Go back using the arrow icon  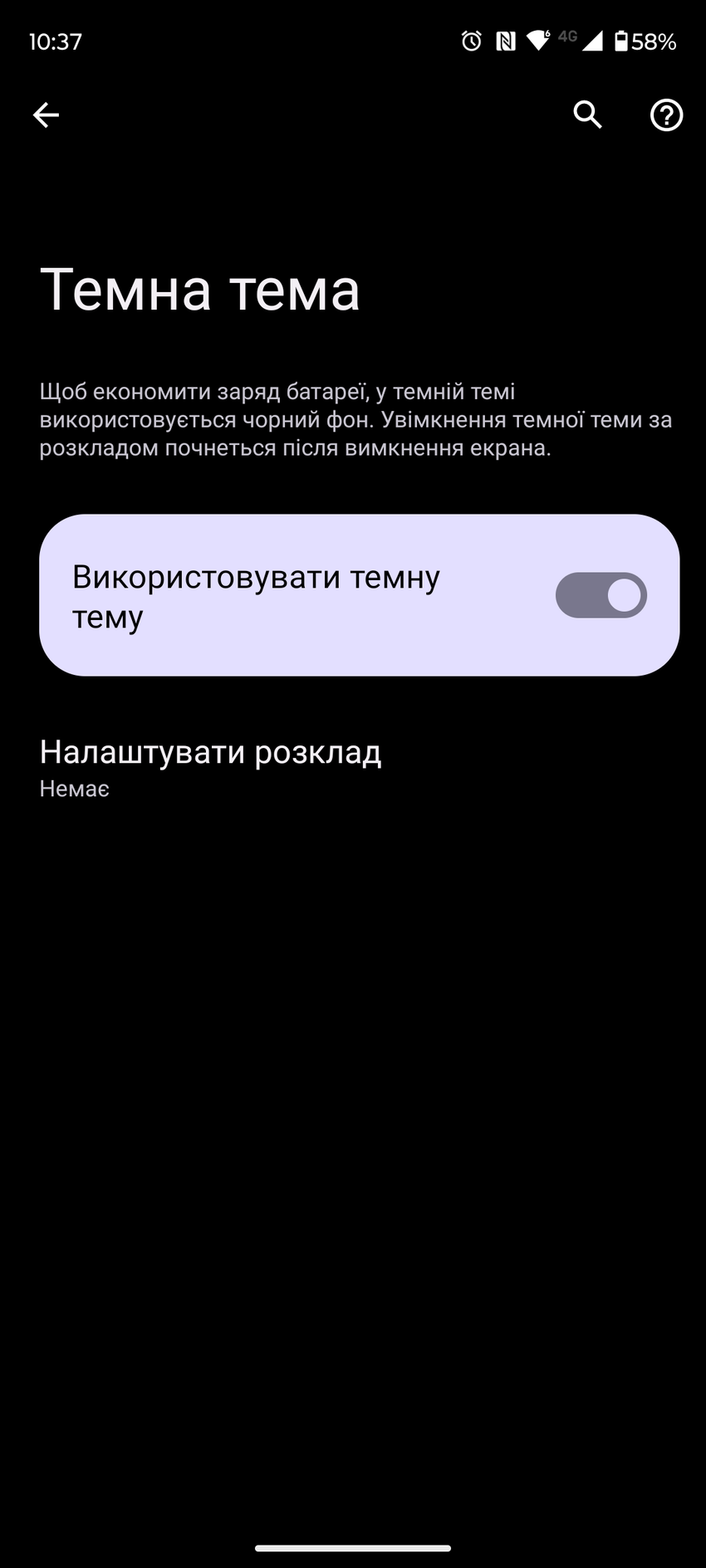coord(46,115)
